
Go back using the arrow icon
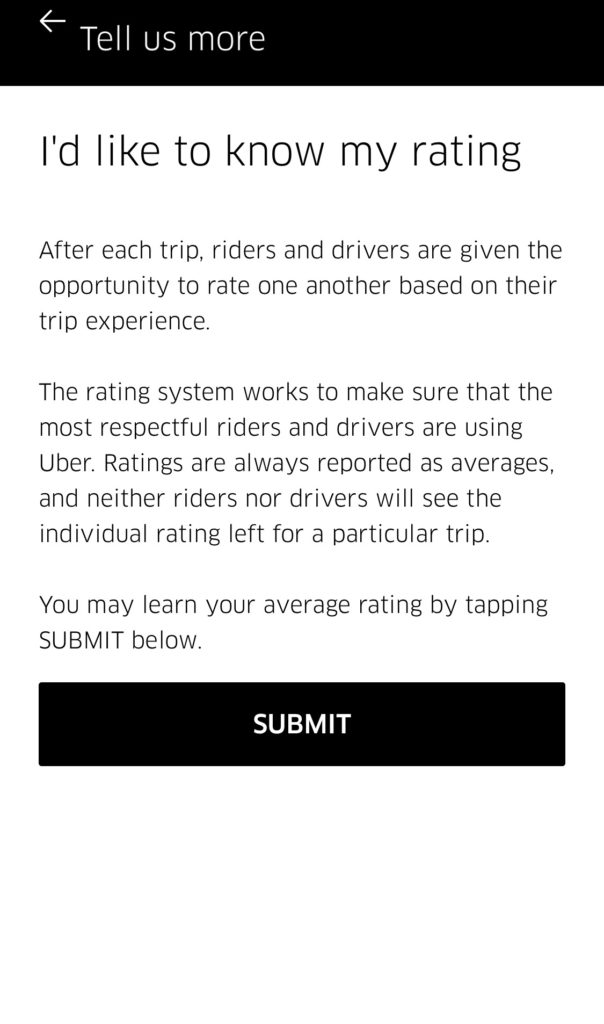click(52, 21)
